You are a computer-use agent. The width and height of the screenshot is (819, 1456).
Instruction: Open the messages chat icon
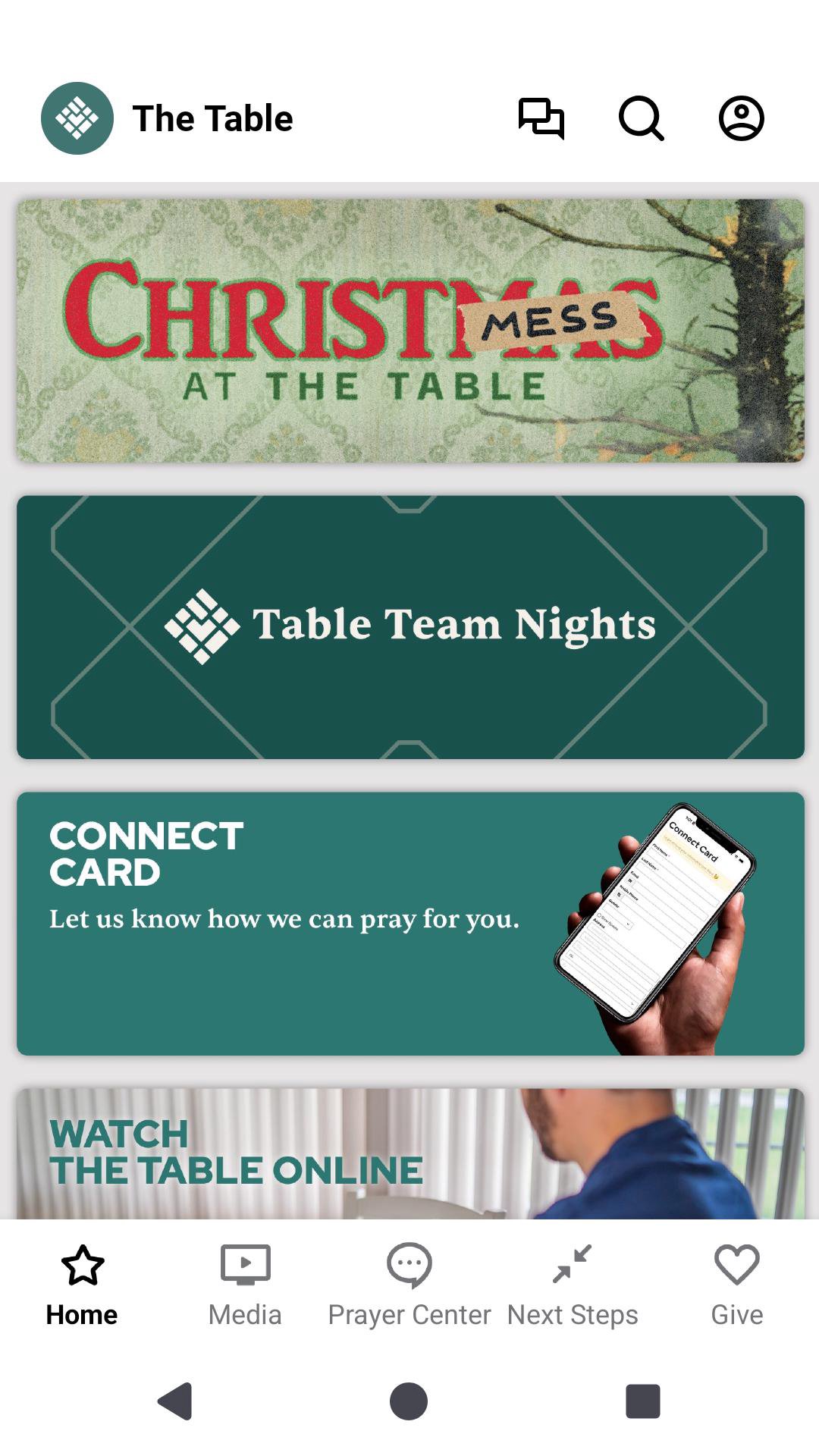(x=541, y=118)
